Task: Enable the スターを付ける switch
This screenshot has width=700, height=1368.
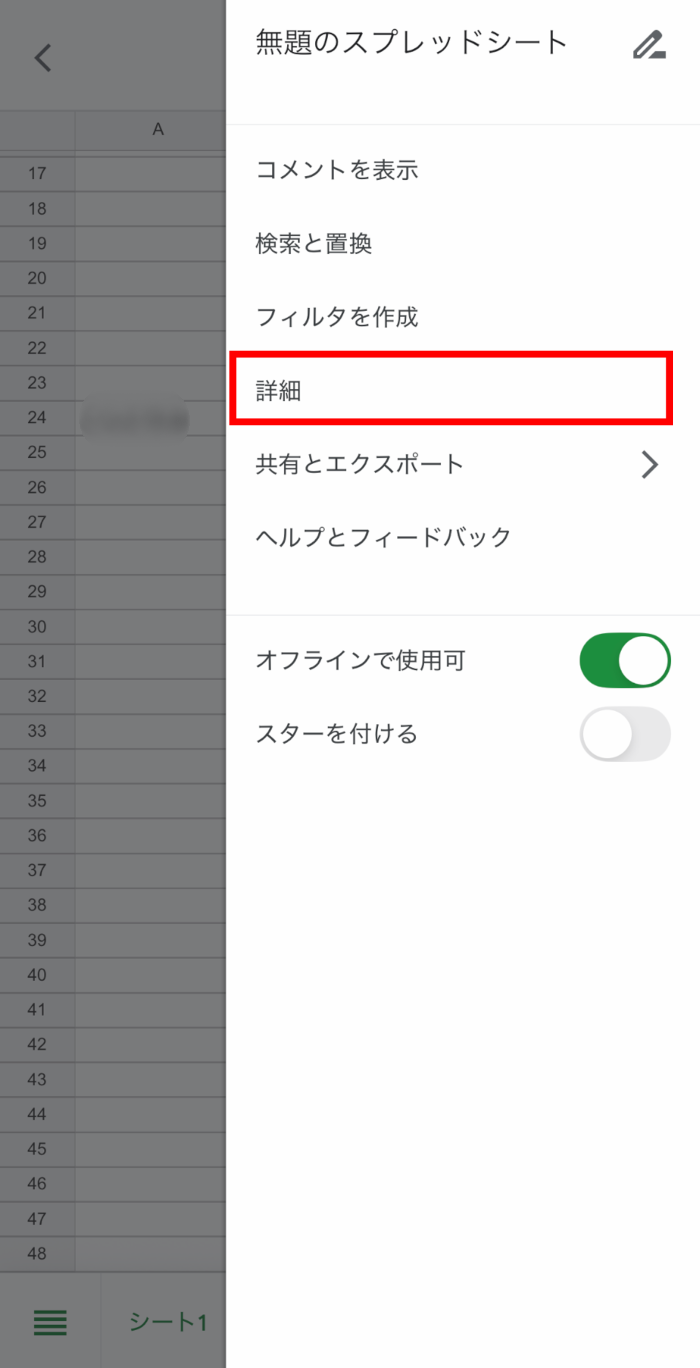Action: 624,734
